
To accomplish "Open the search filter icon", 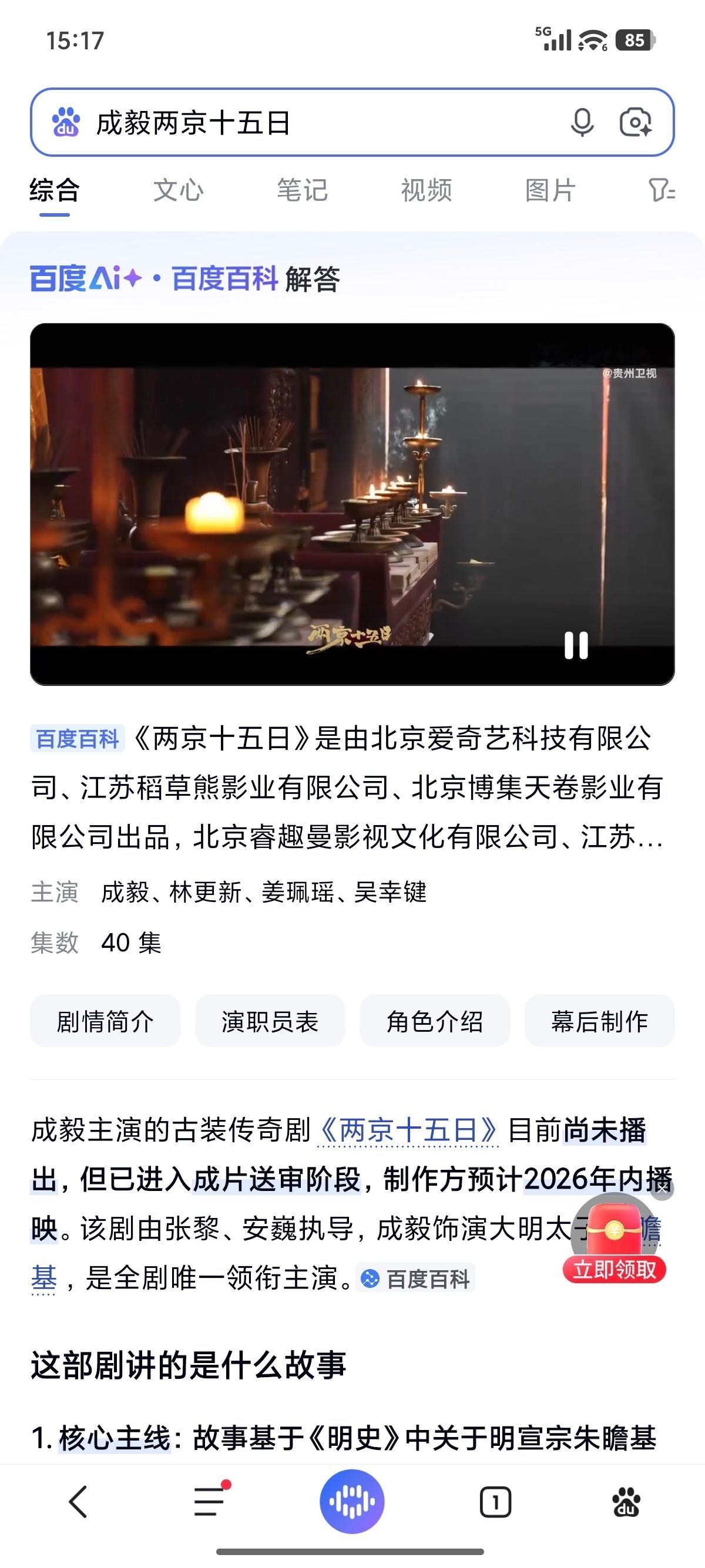I will click(x=662, y=190).
